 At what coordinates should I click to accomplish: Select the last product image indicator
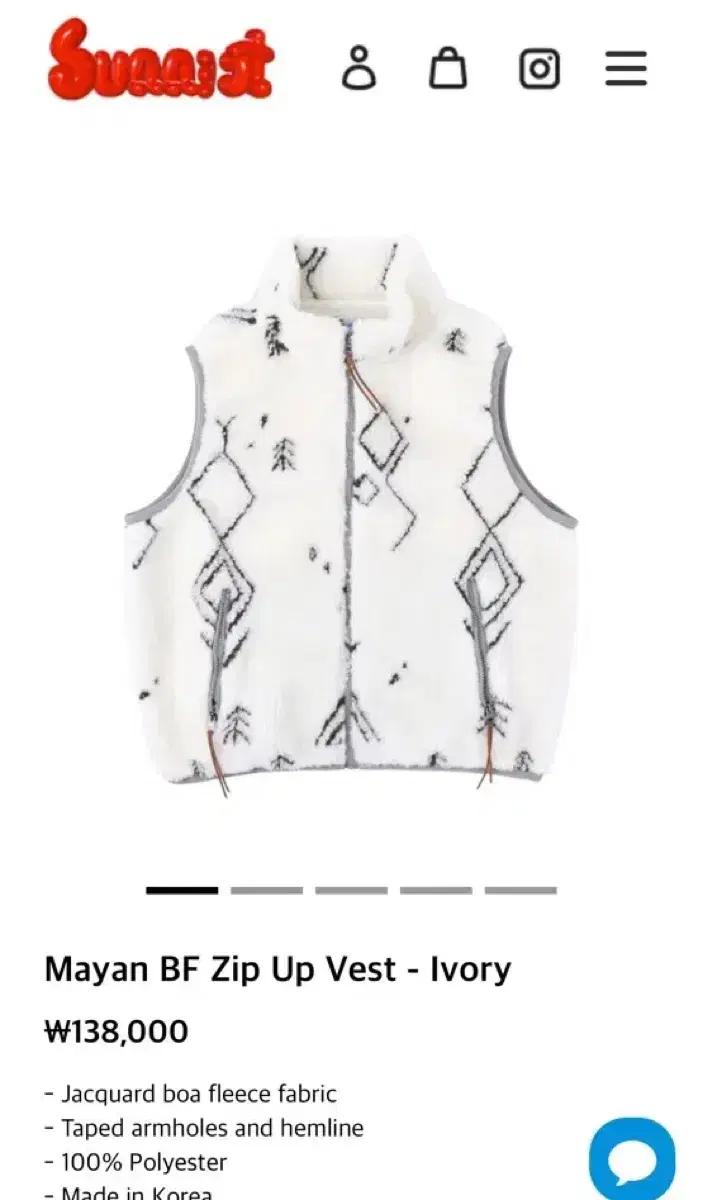pos(520,890)
